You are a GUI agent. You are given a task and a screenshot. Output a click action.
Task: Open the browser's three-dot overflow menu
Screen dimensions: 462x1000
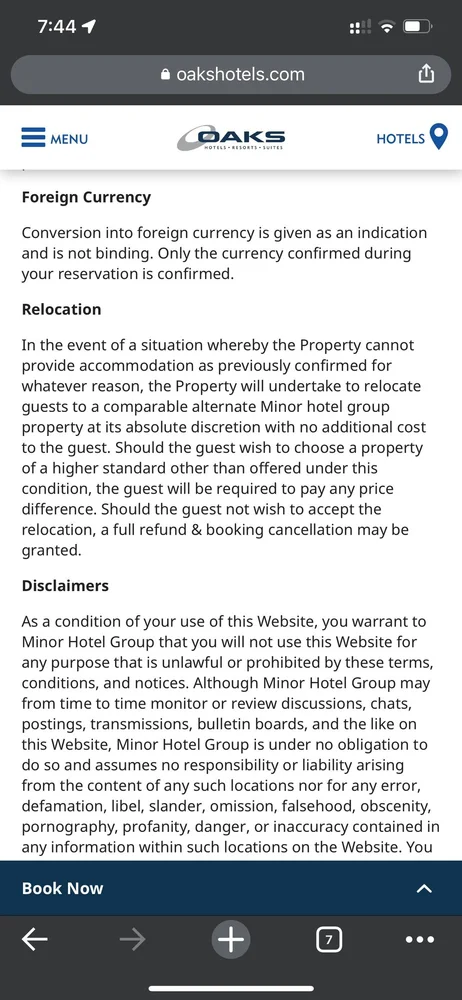[x=420, y=939]
